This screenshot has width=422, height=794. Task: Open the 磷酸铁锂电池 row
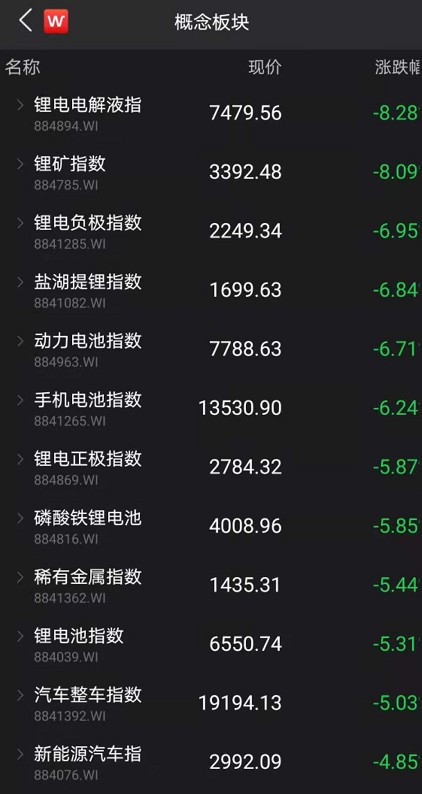click(211, 526)
